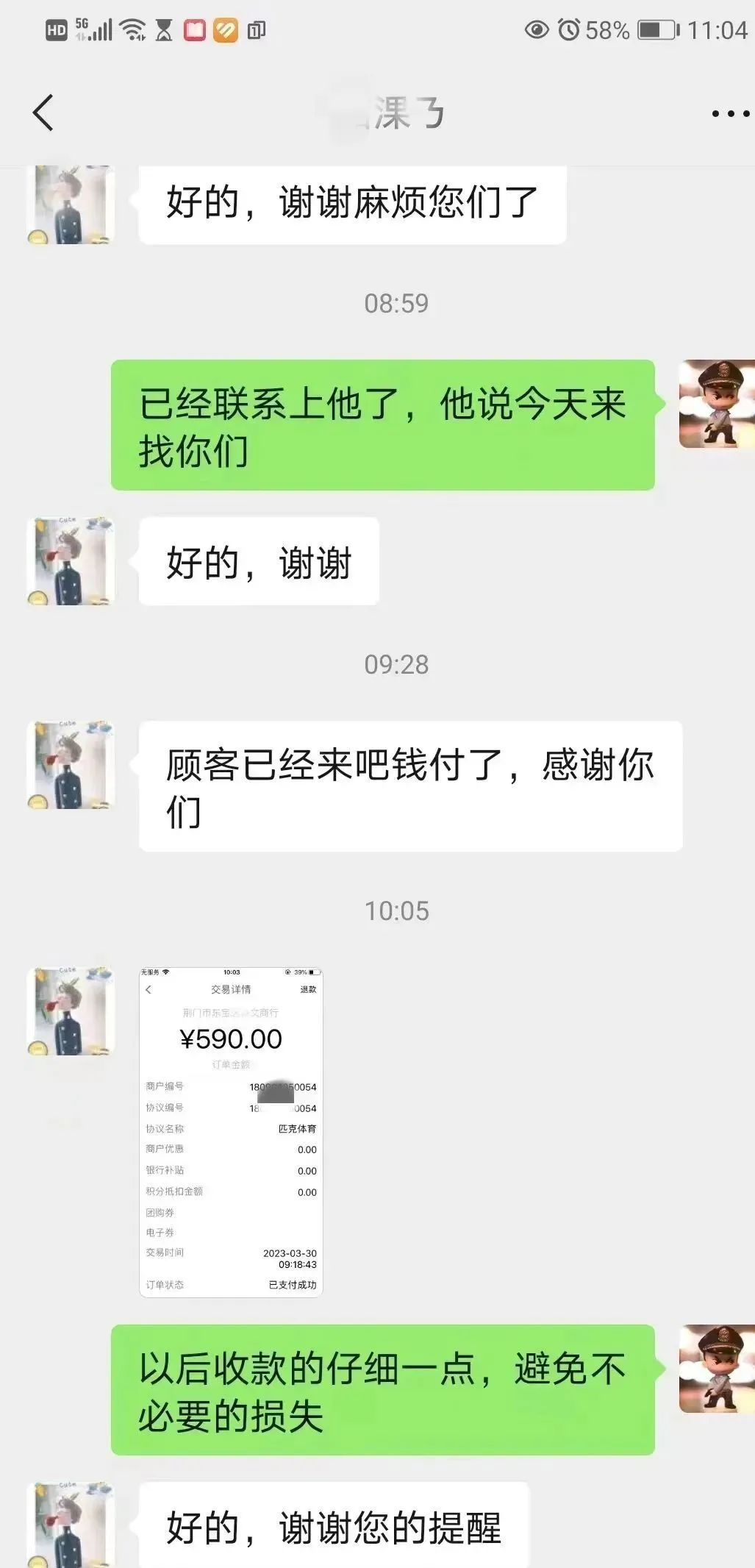Open the chat overflow menu
The height and width of the screenshot is (1568, 755).
pos(730,113)
